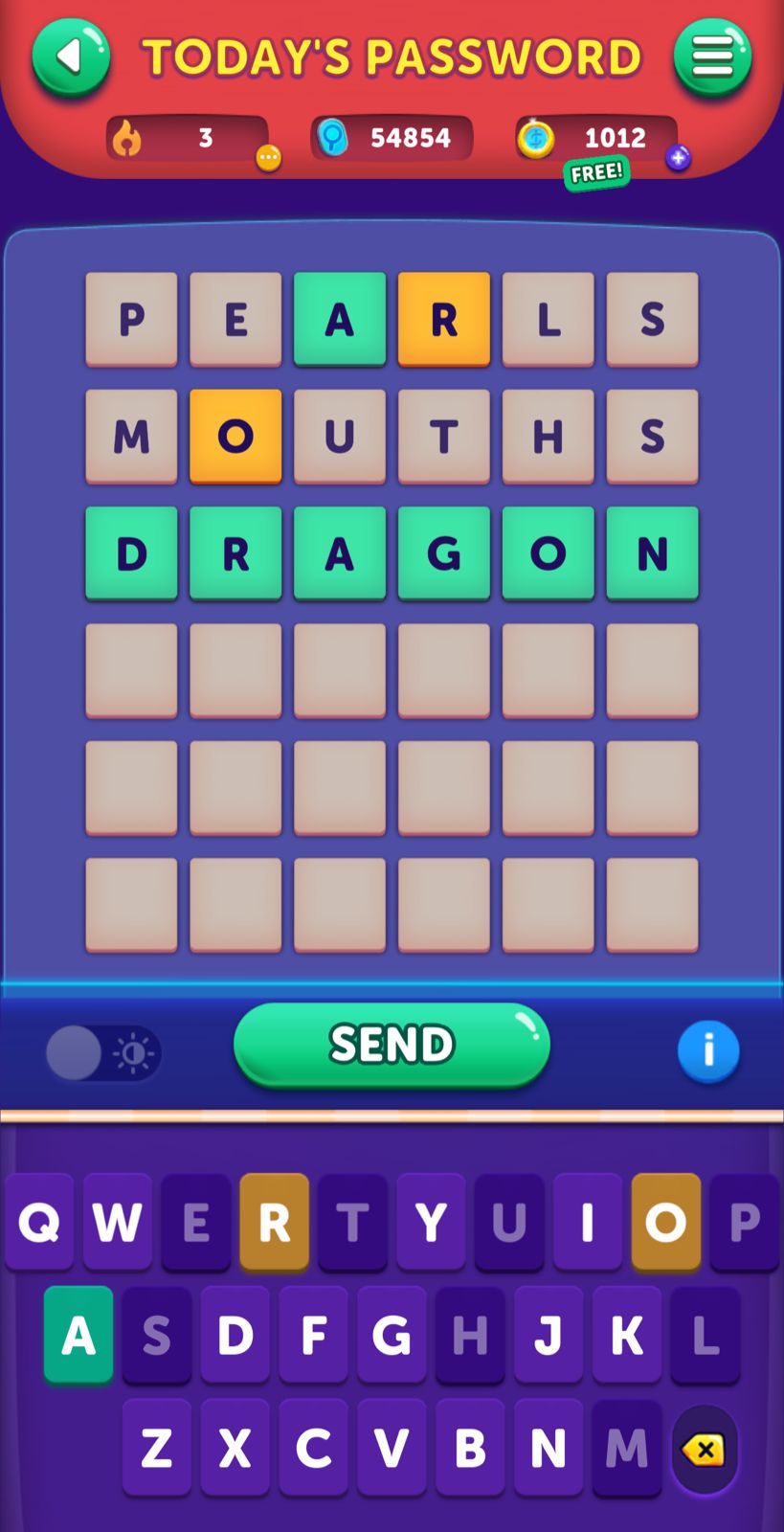The image size is (784, 1532).
Task: Submit the guess with SEND
Action: [392, 1045]
